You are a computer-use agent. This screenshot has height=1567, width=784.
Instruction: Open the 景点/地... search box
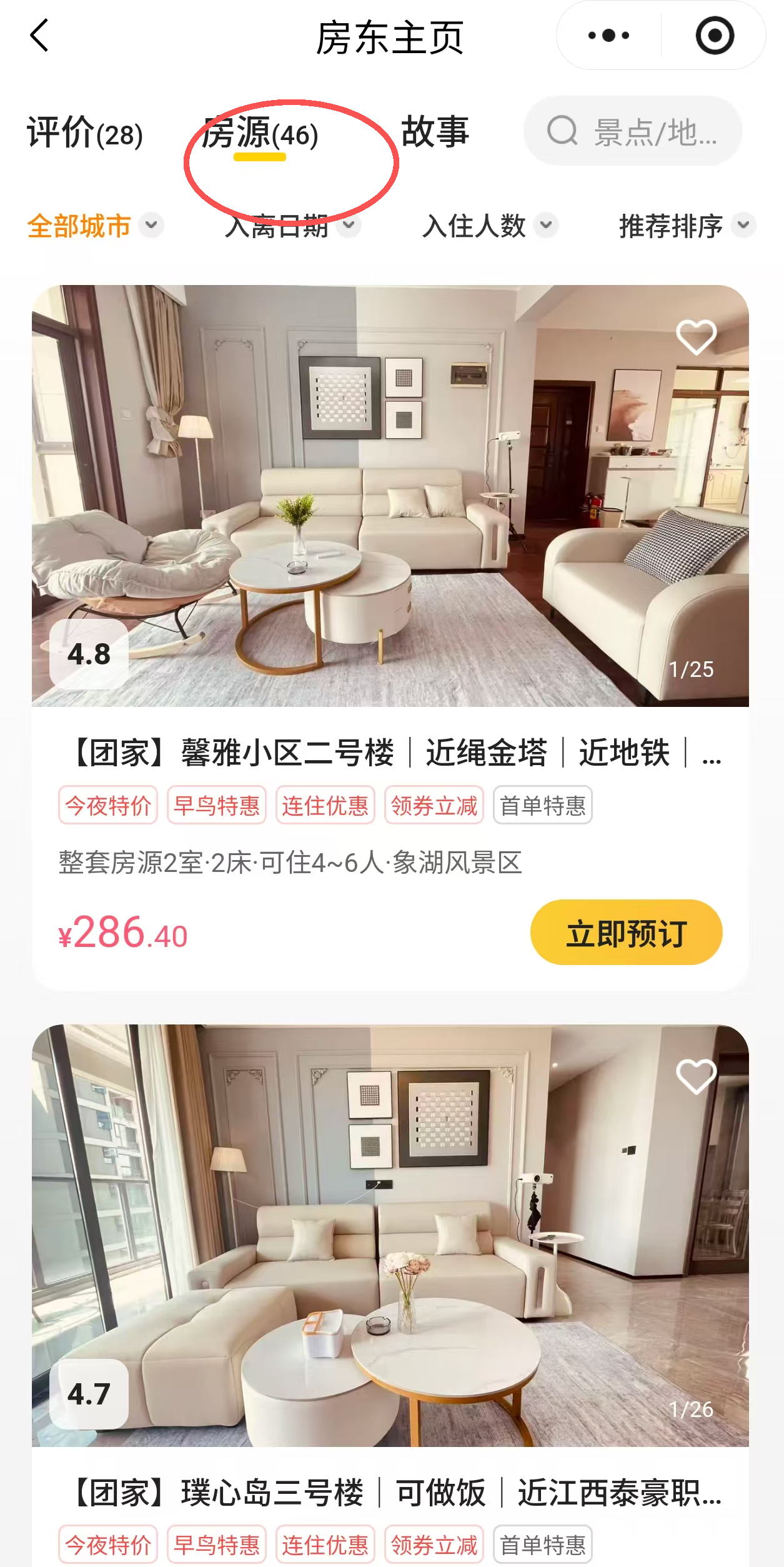(x=633, y=131)
